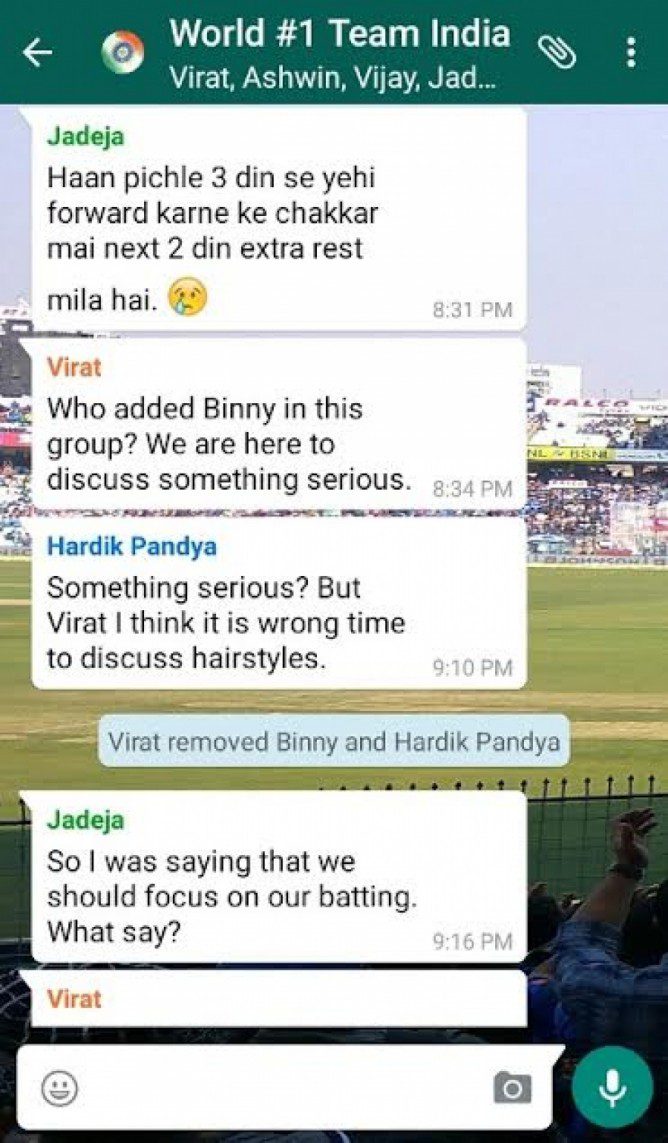The image size is (668, 1143).
Task: Tap the attachment paperclip icon
Action: (x=554, y=51)
